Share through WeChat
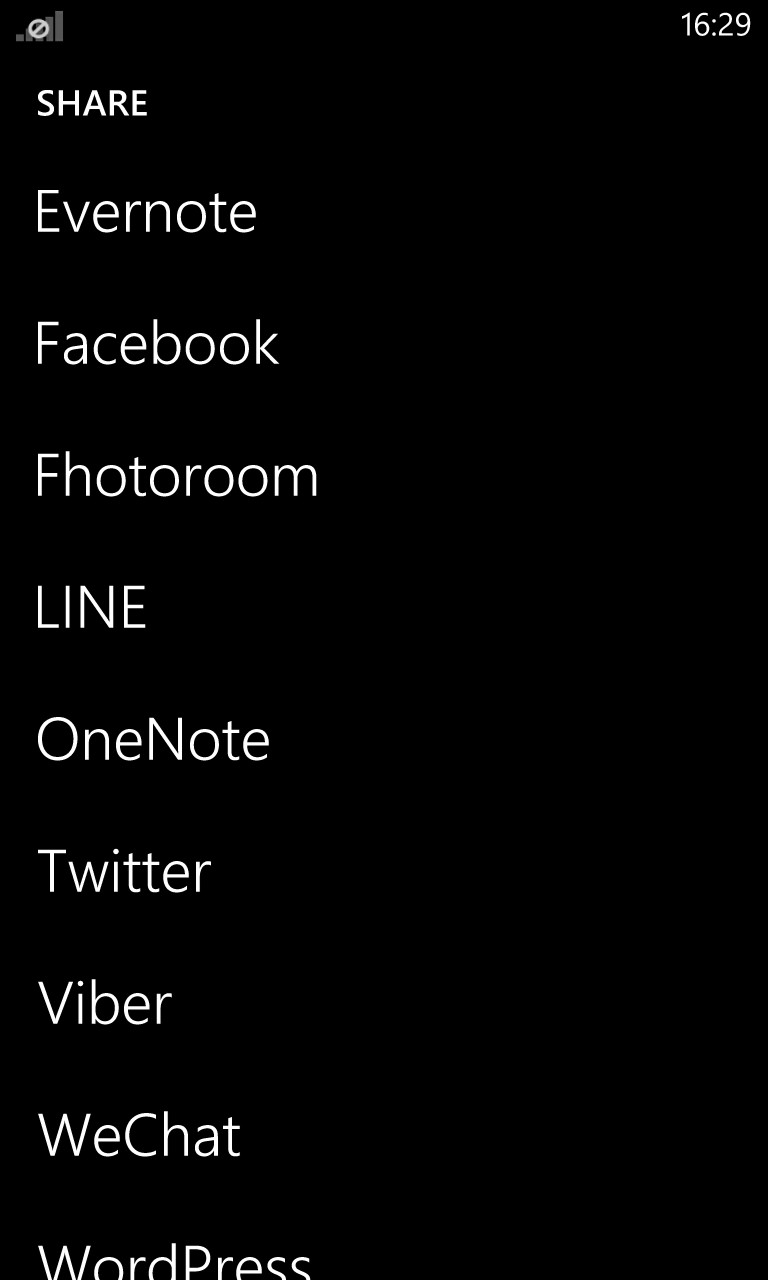 pos(139,1136)
